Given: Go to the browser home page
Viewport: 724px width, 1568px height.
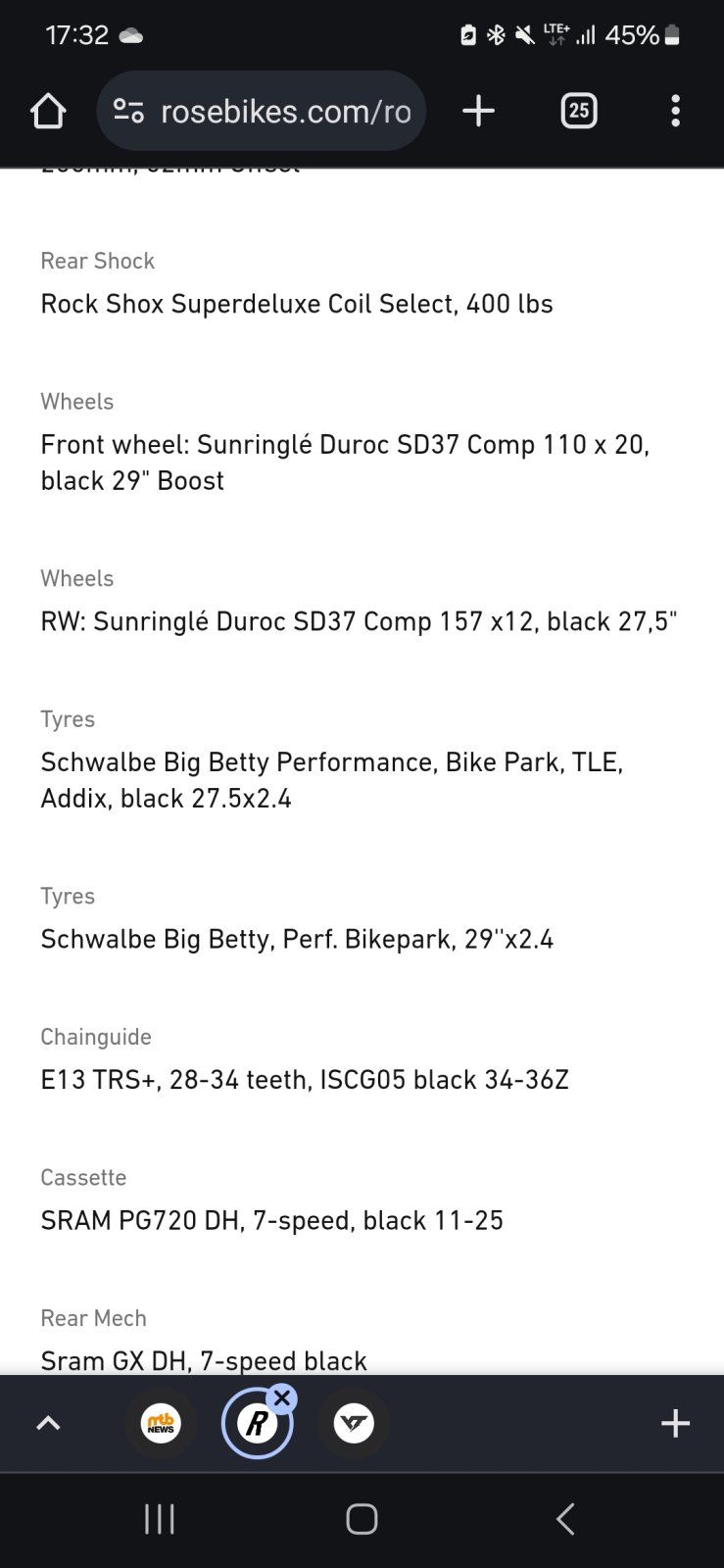Looking at the screenshot, I should click(x=48, y=111).
